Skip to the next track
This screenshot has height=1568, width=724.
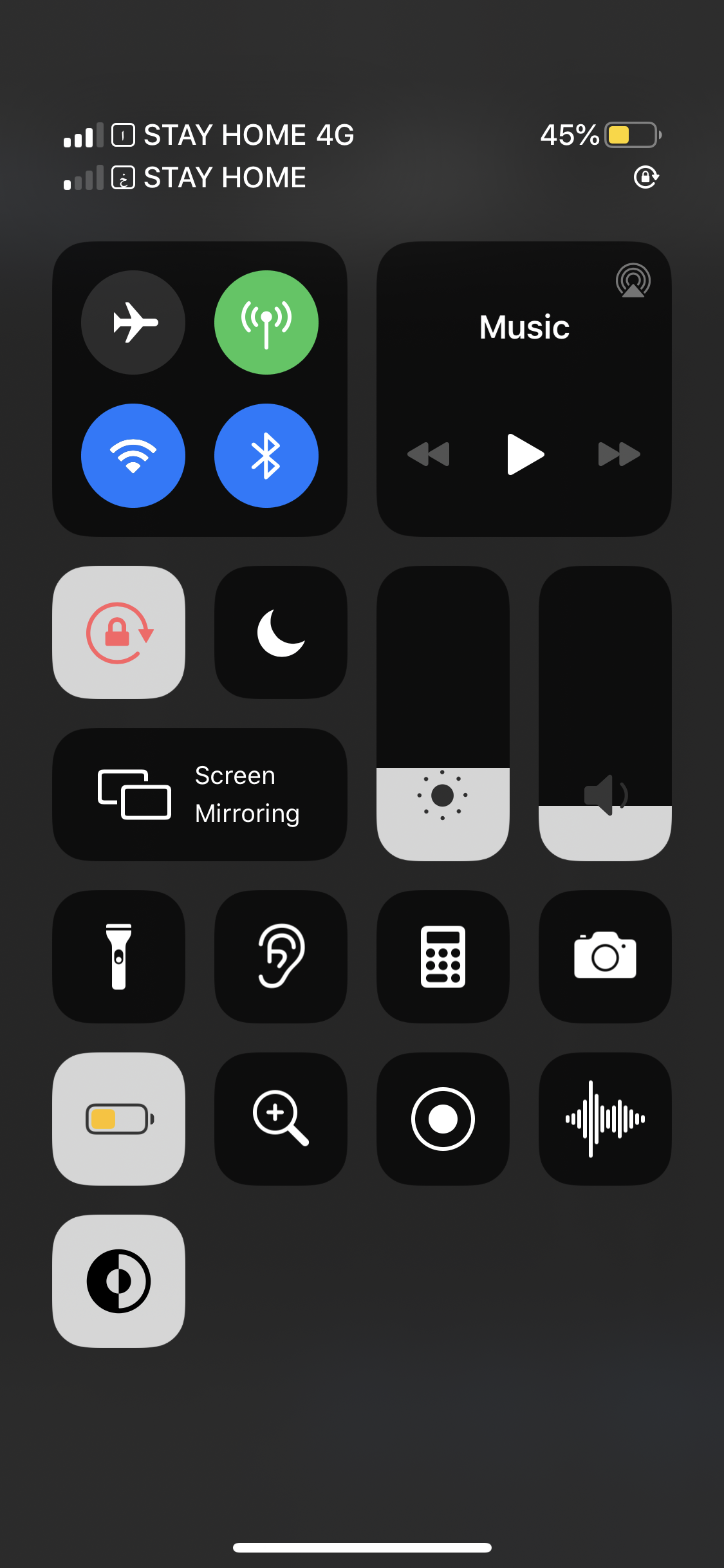click(x=618, y=454)
